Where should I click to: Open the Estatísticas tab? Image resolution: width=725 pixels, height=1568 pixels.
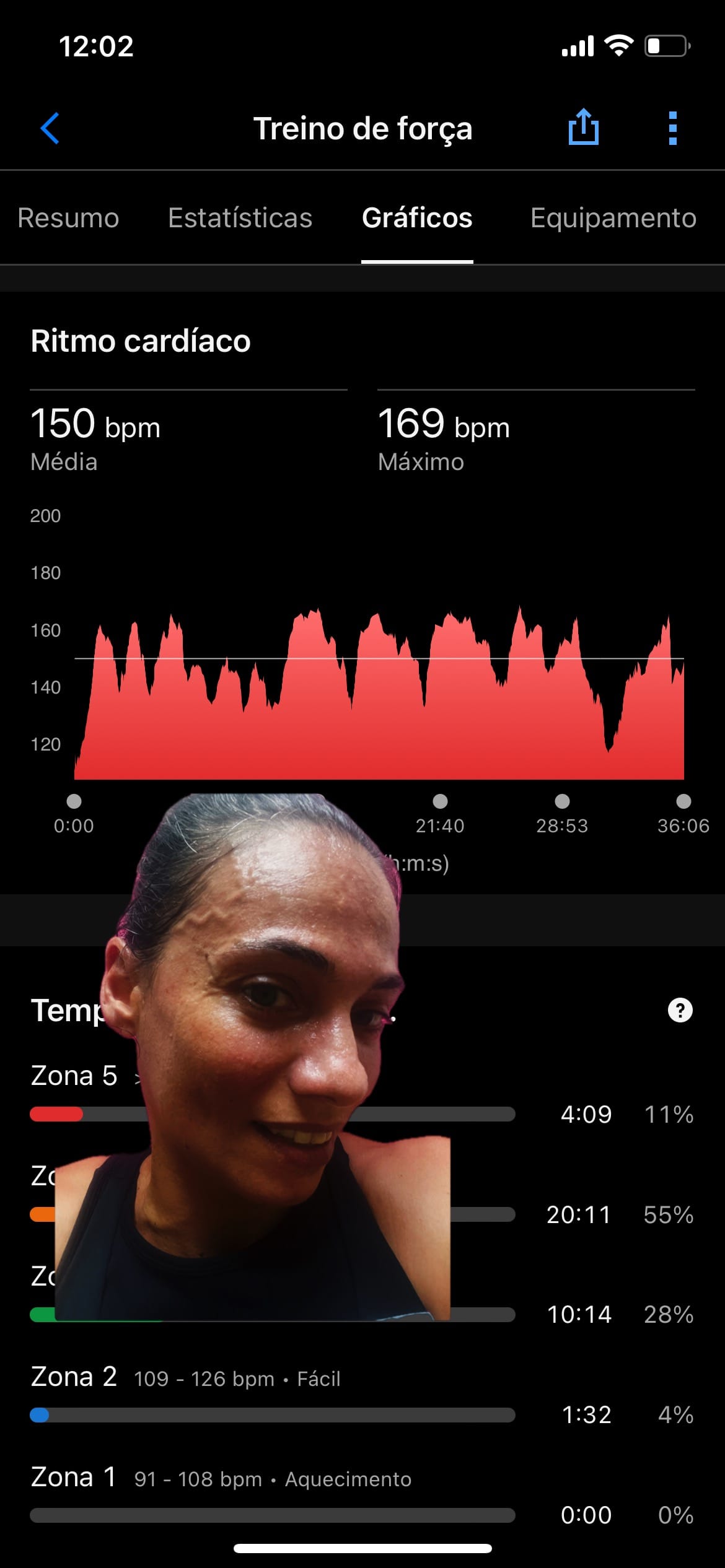pos(240,218)
